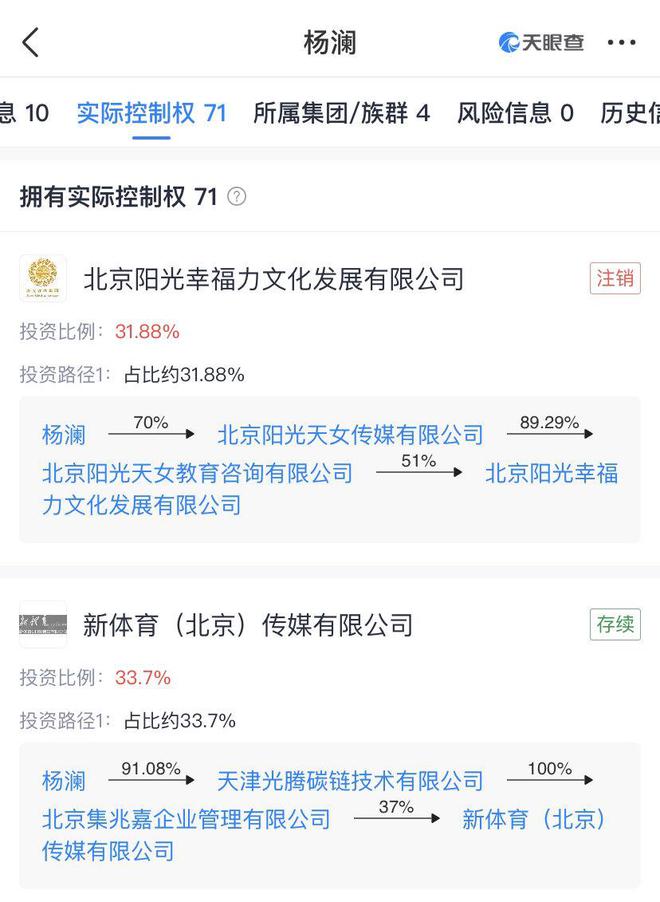Tap the help icon beside 拥有实际控制权 71

[x=237, y=197]
